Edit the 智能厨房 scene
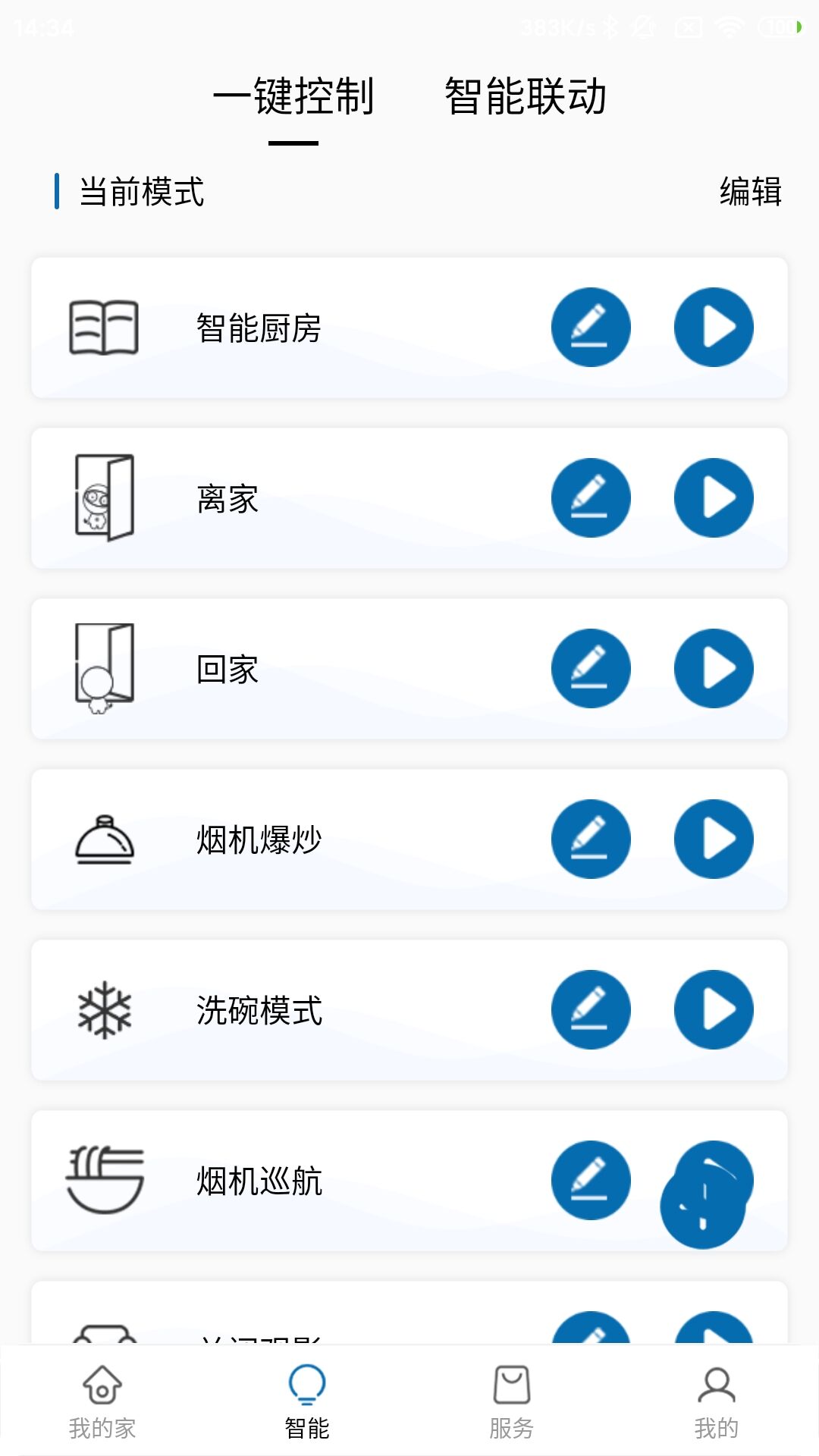Screen dimensions: 819x1456 tap(591, 327)
